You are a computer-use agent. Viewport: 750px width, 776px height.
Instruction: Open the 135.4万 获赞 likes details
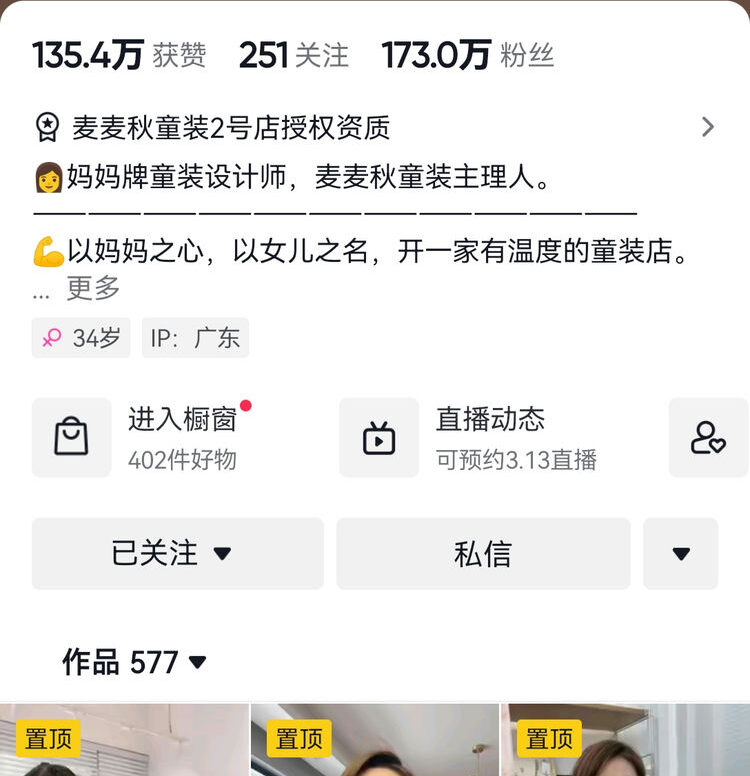coord(118,55)
